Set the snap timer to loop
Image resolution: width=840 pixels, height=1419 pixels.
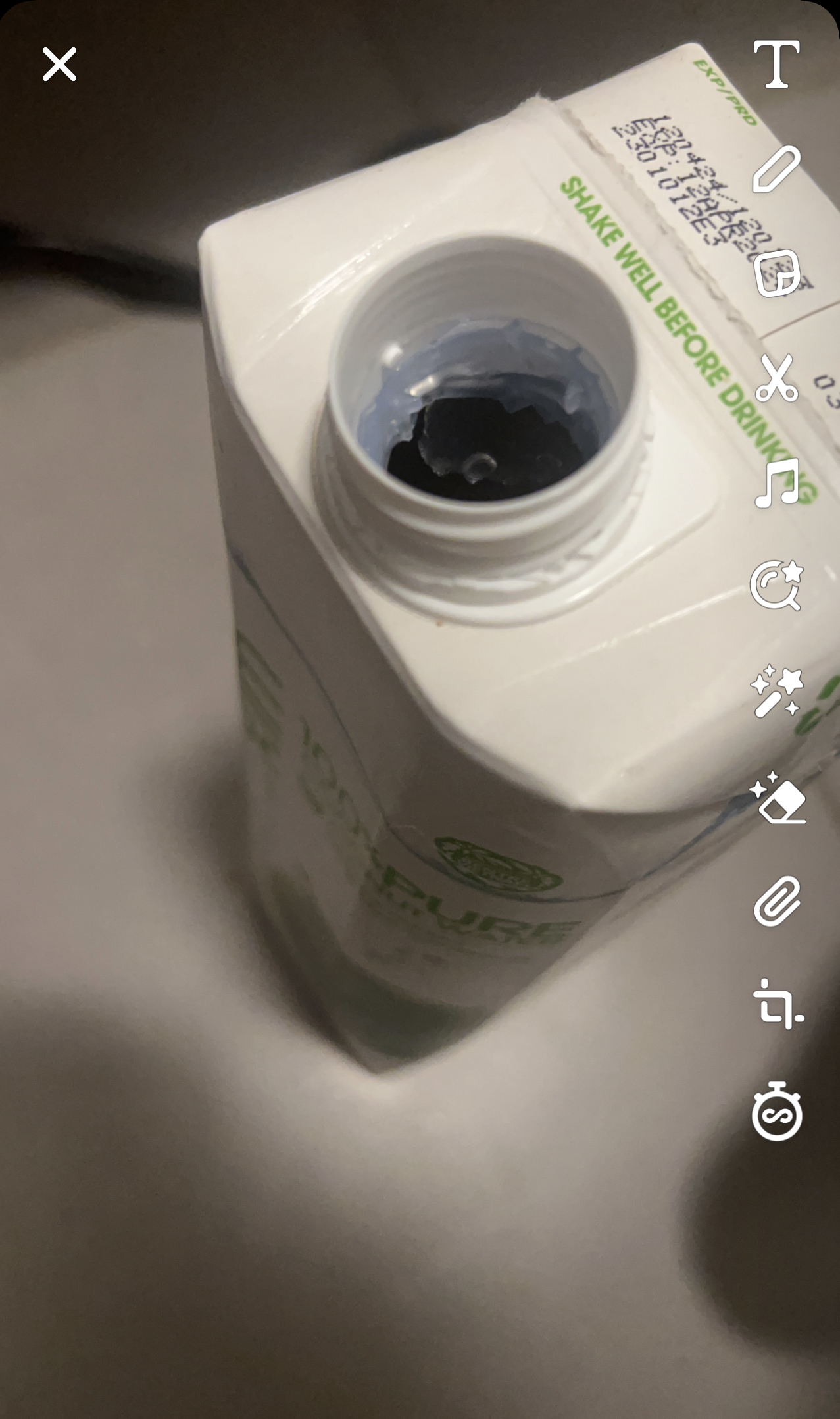(777, 1111)
